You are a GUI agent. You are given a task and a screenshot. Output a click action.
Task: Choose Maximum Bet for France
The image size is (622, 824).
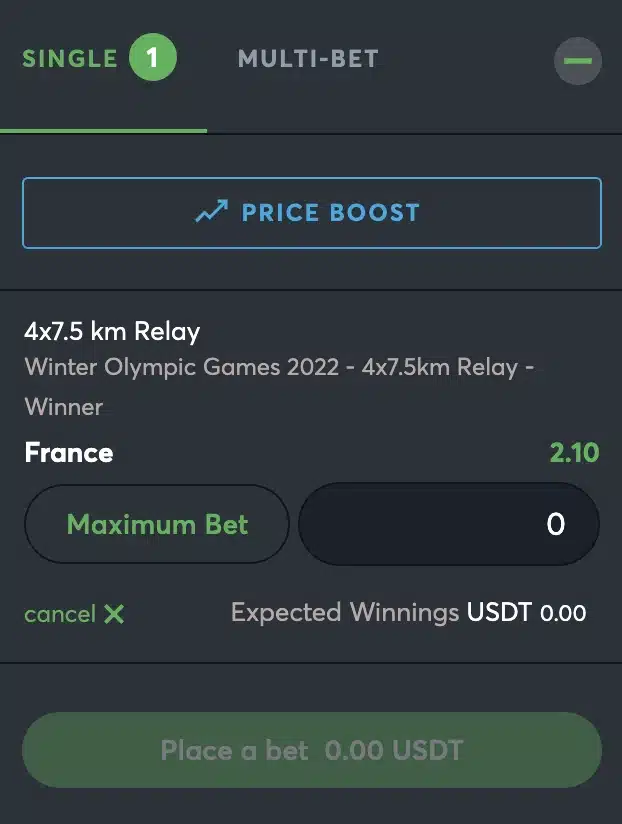[x=157, y=524]
